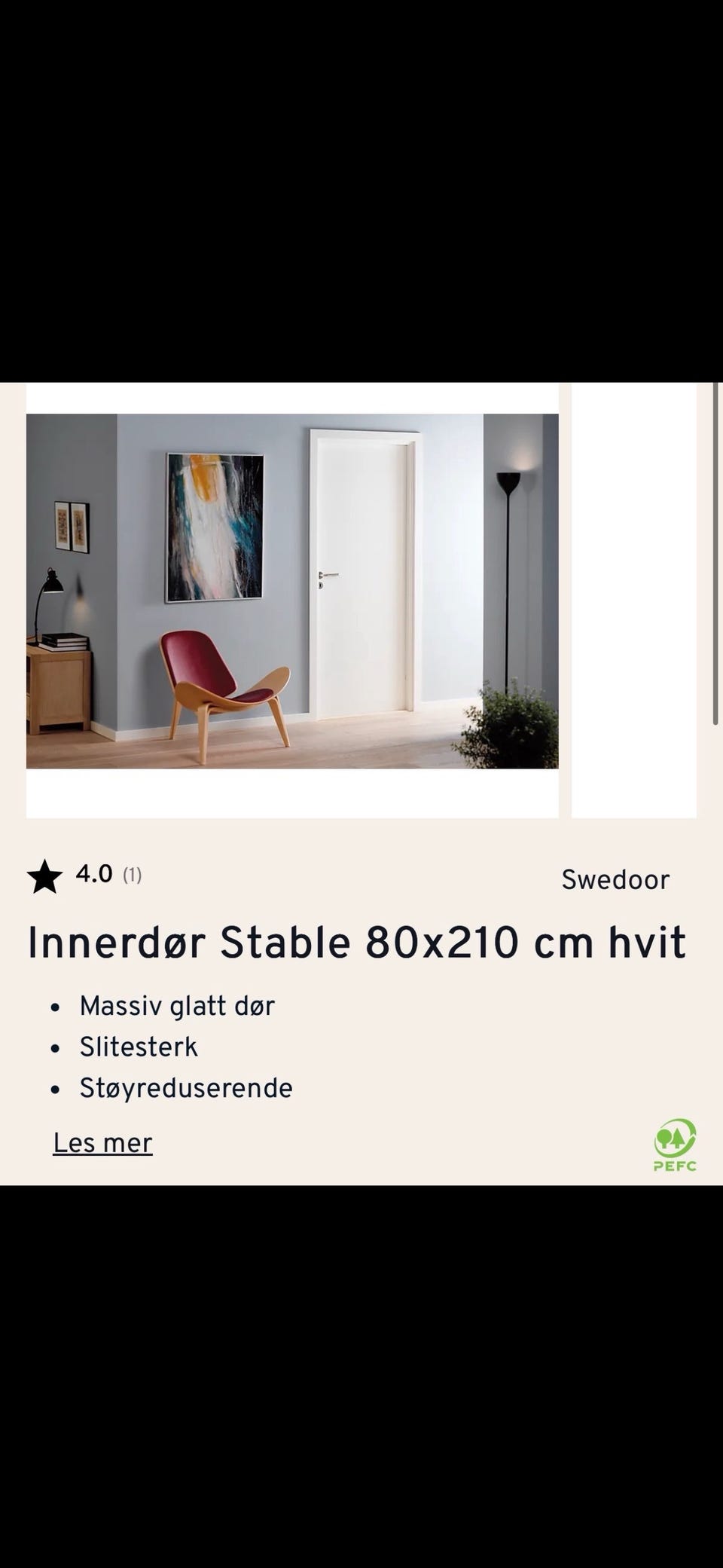Click the bullet item Slitesterk

tap(139, 1047)
